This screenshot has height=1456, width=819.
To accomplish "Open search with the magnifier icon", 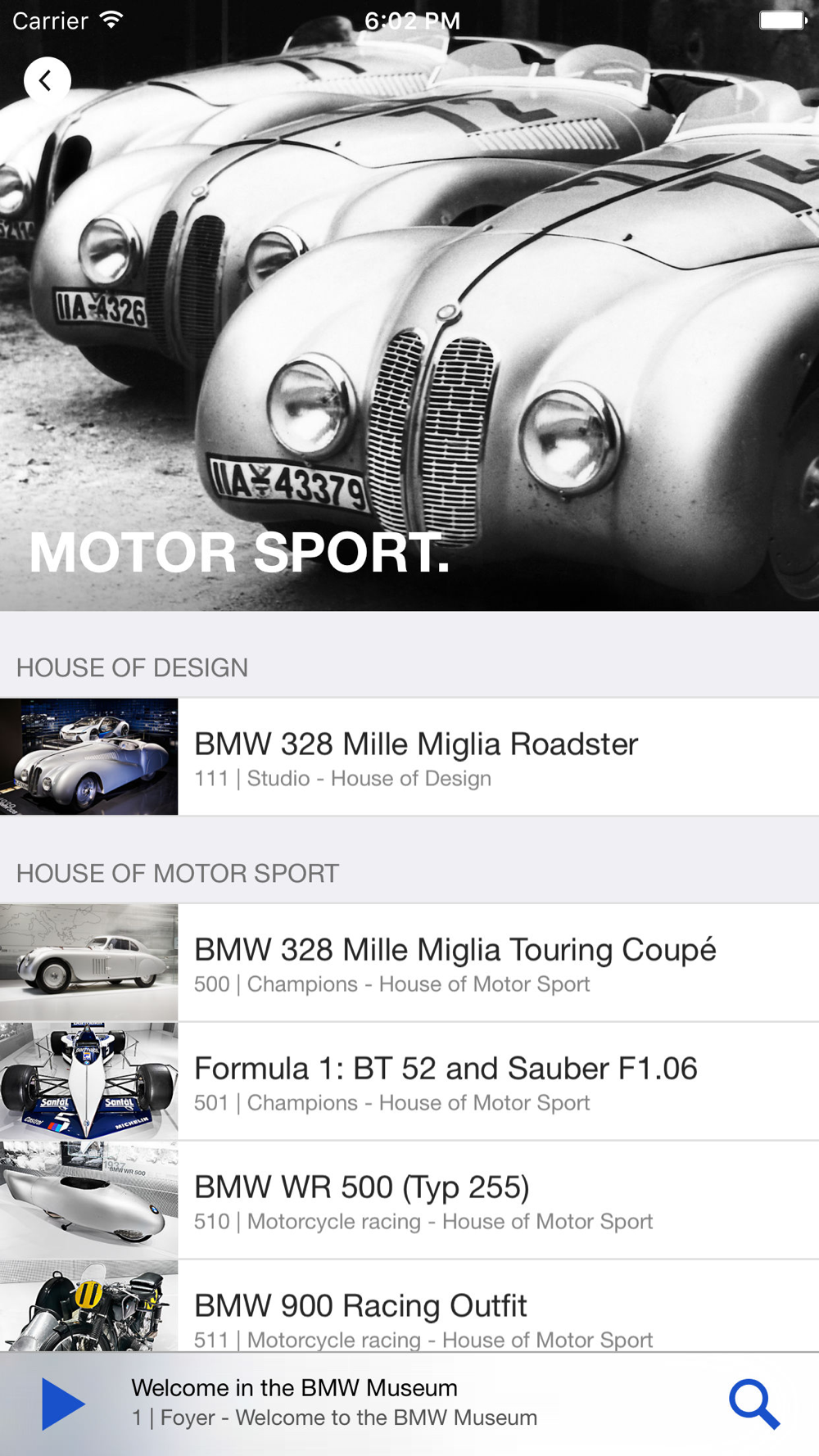I will click(x=754, y=1404).
